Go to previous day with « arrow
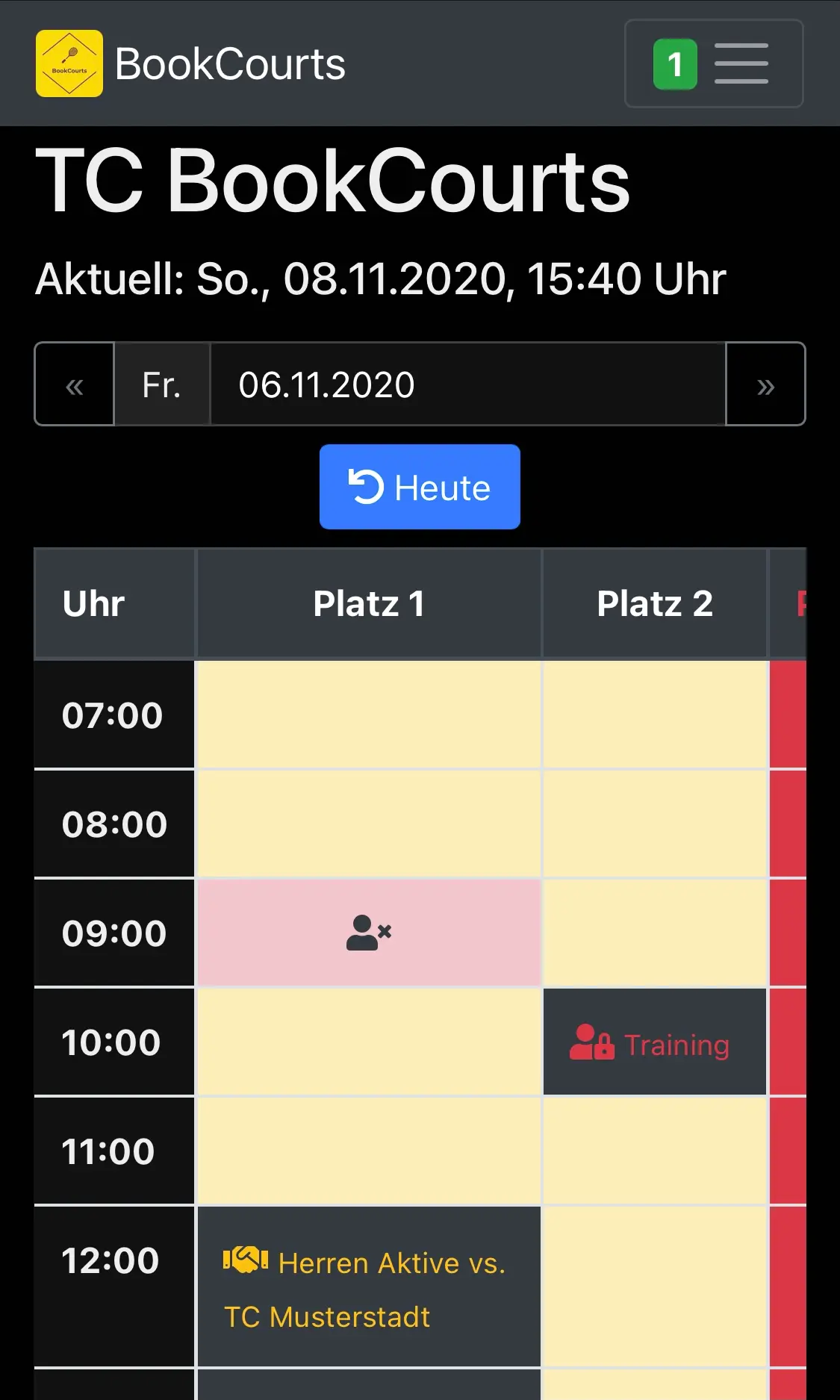The height and width of the screenshot is (1400, 840). [x=75, y=385]
